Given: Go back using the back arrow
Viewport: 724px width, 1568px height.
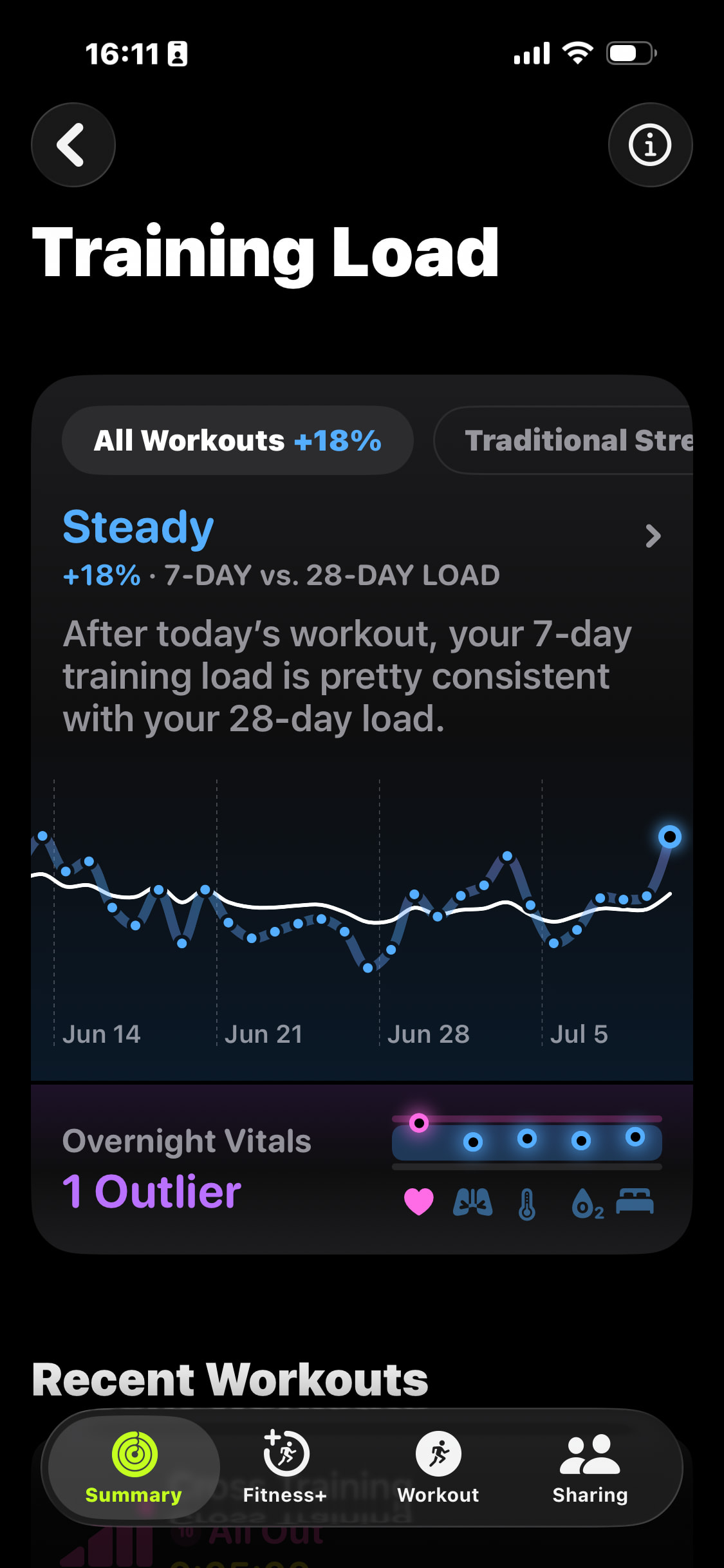Looking at the screenshot, I should coord(73,145).
